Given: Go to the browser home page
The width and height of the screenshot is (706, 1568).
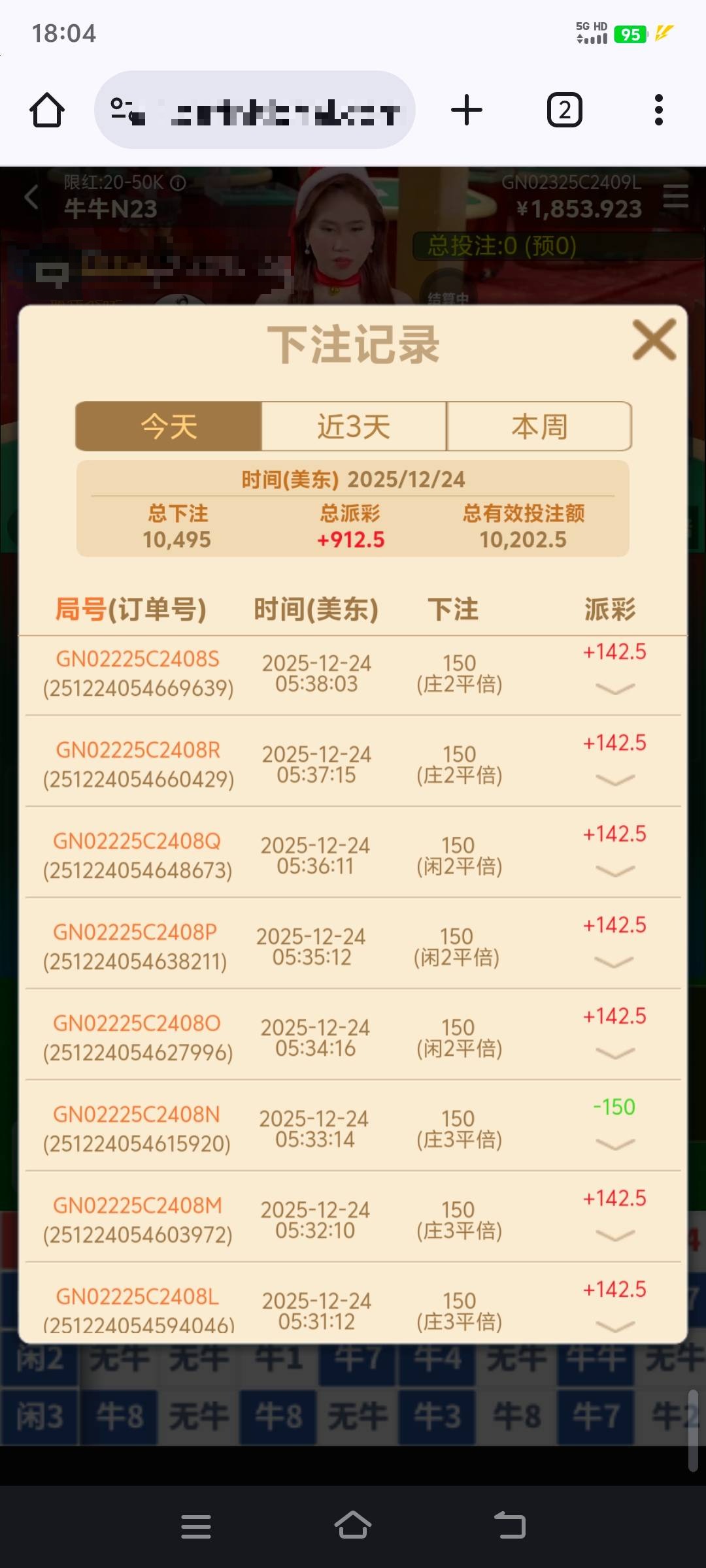Looking at the screenshot, I should (x=47, y=110).
